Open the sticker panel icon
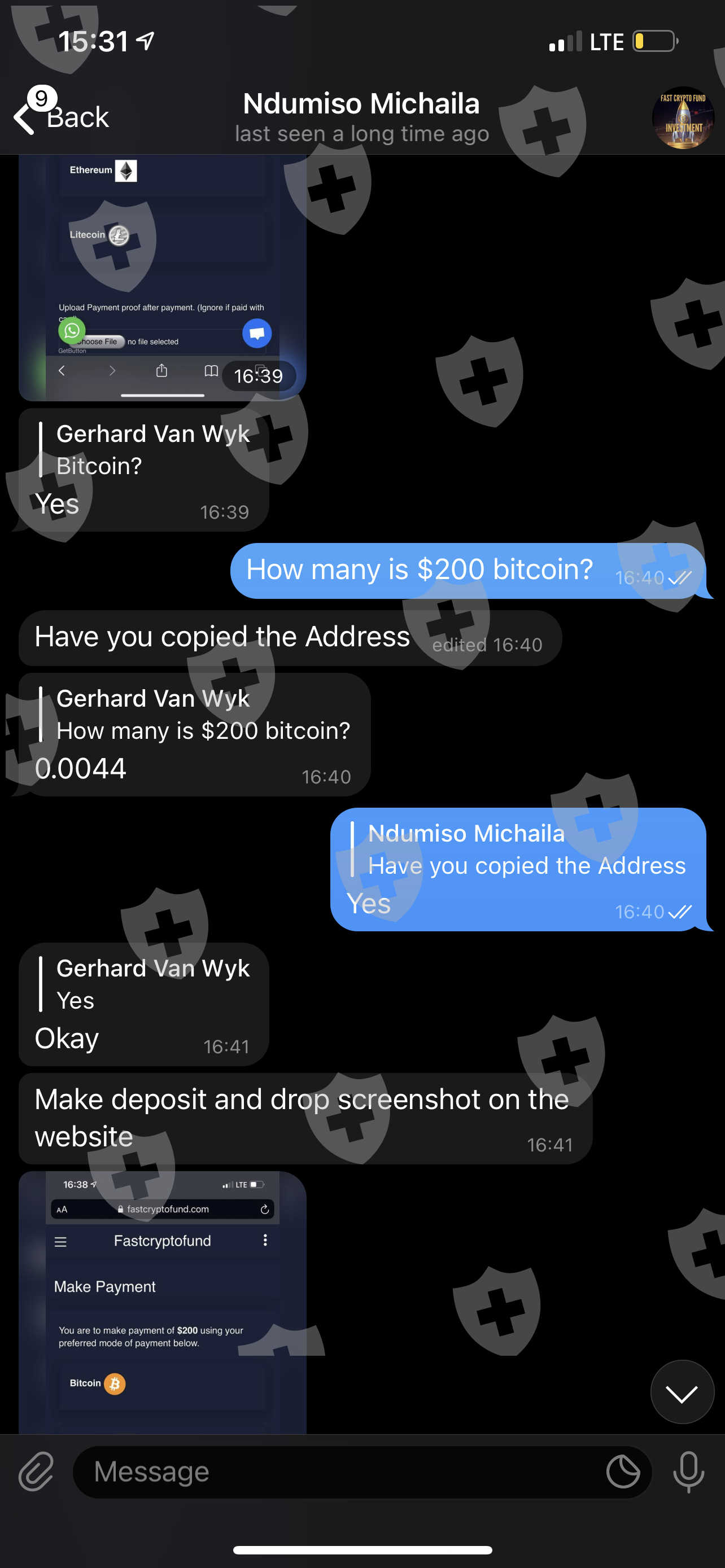 [623, 1472]
